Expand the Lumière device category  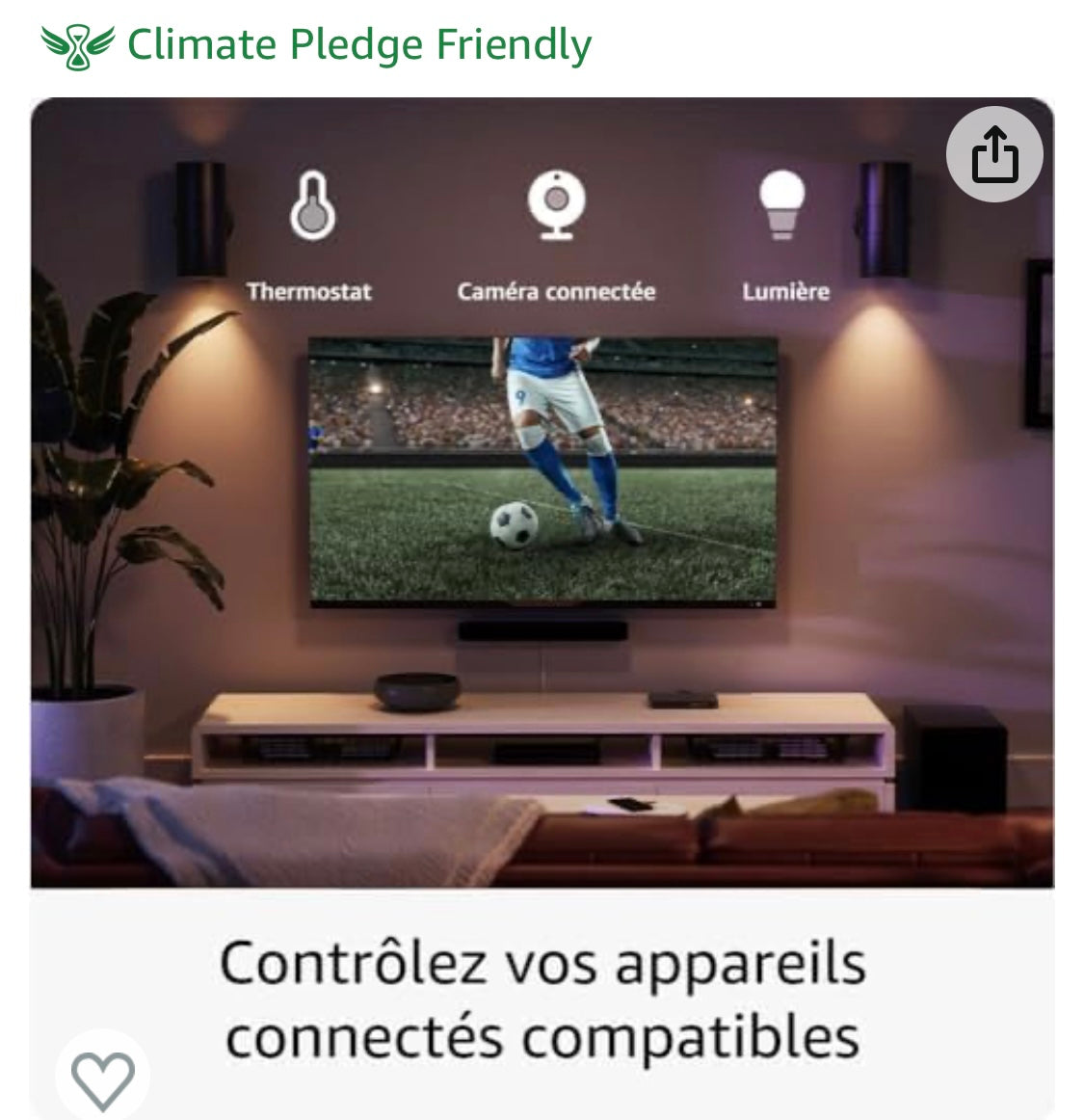coord(786,287)
